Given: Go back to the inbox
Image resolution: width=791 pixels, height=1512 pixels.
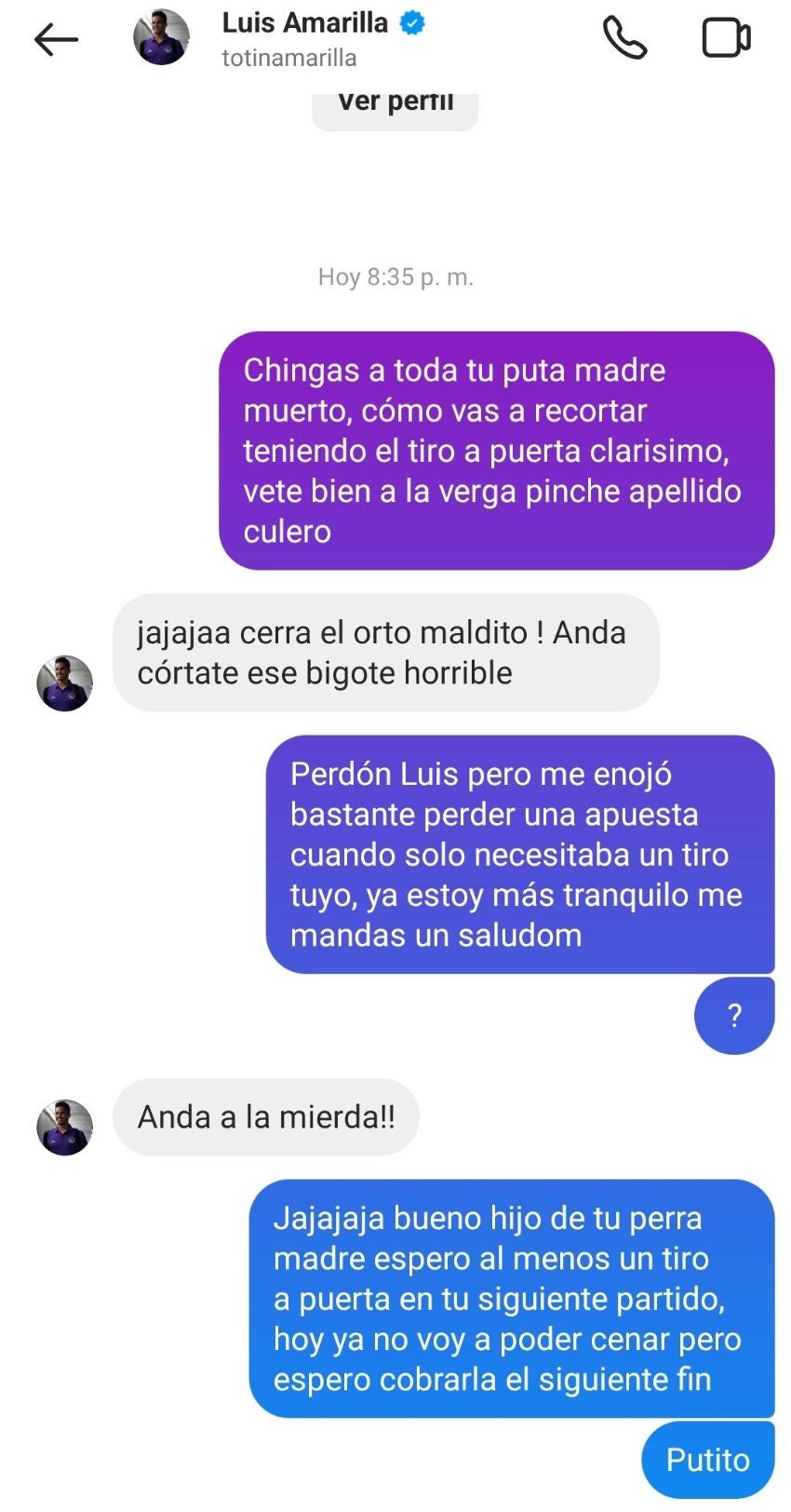Looking at the screenshot, I should click(56, 39).
